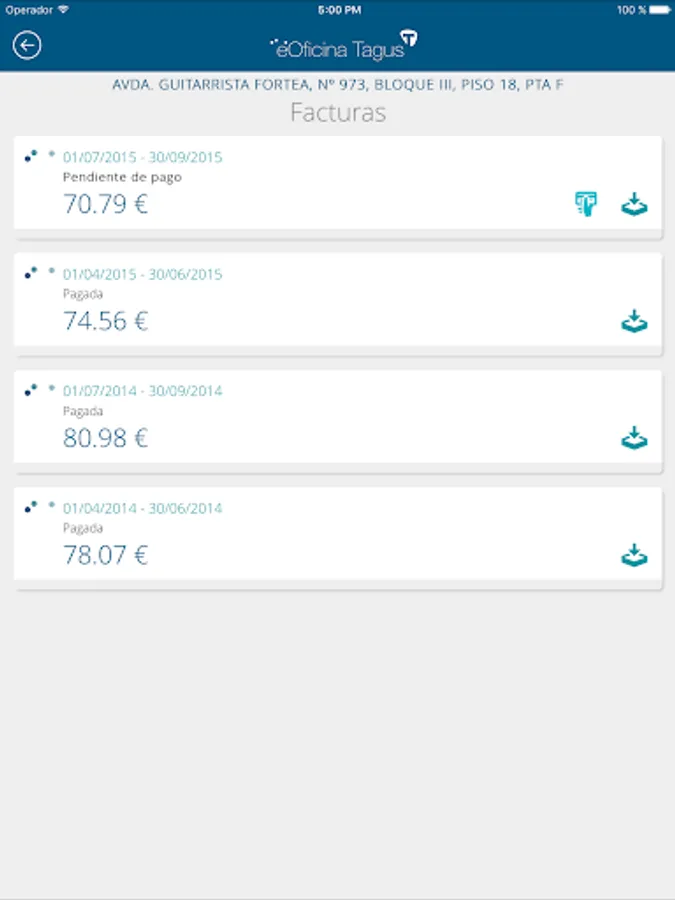Download the 74.56 € invoice
Viewport: 675px width, 900px height.
634,321
